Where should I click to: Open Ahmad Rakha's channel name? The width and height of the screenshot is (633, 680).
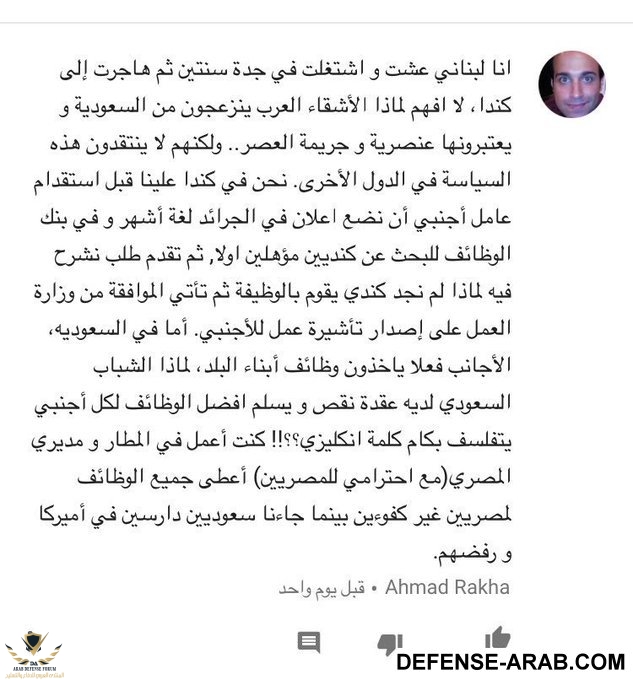click(x=447, y=587)
